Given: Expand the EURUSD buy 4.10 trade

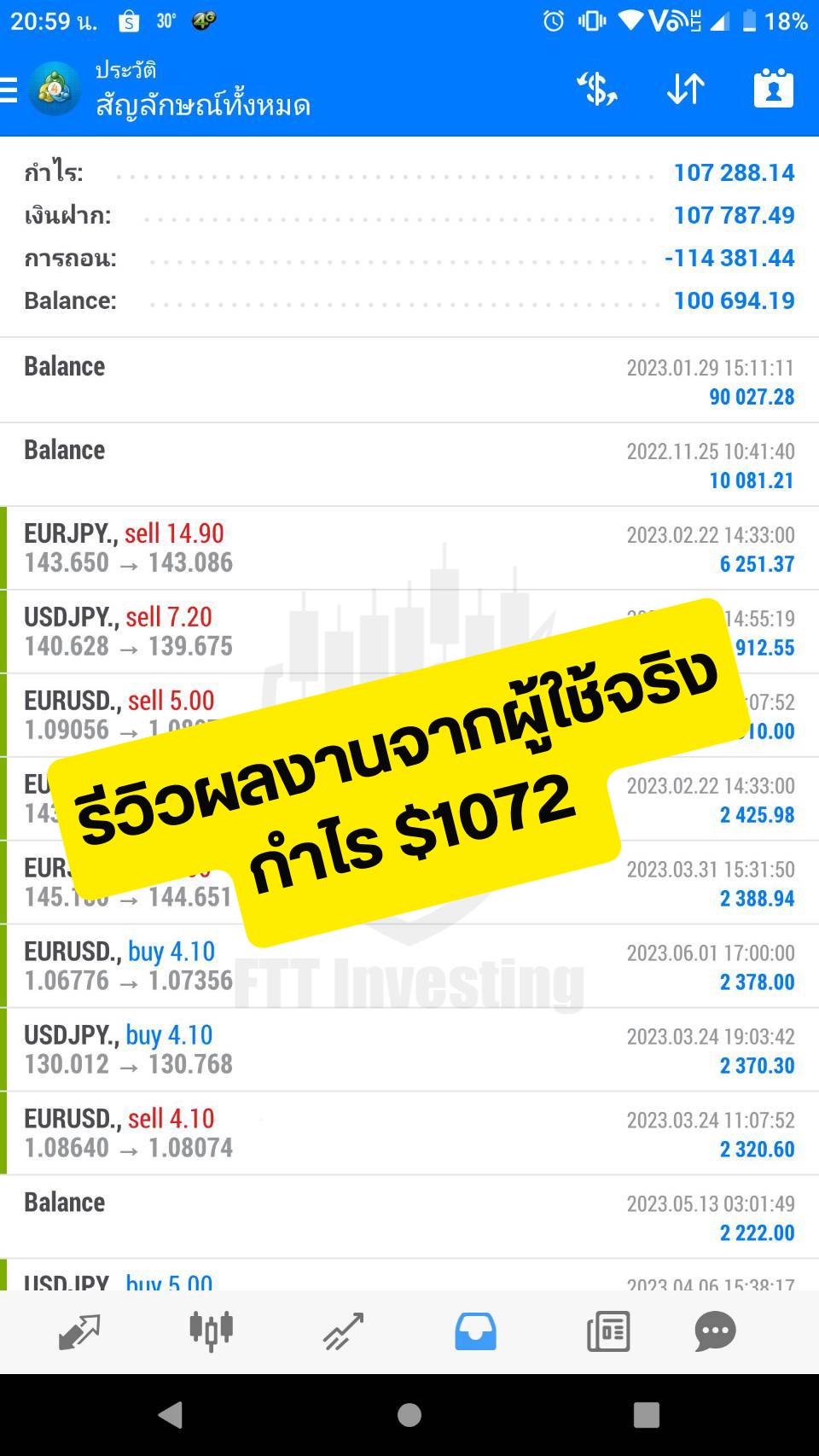Looking at the screenshot, I should [409, 966].
